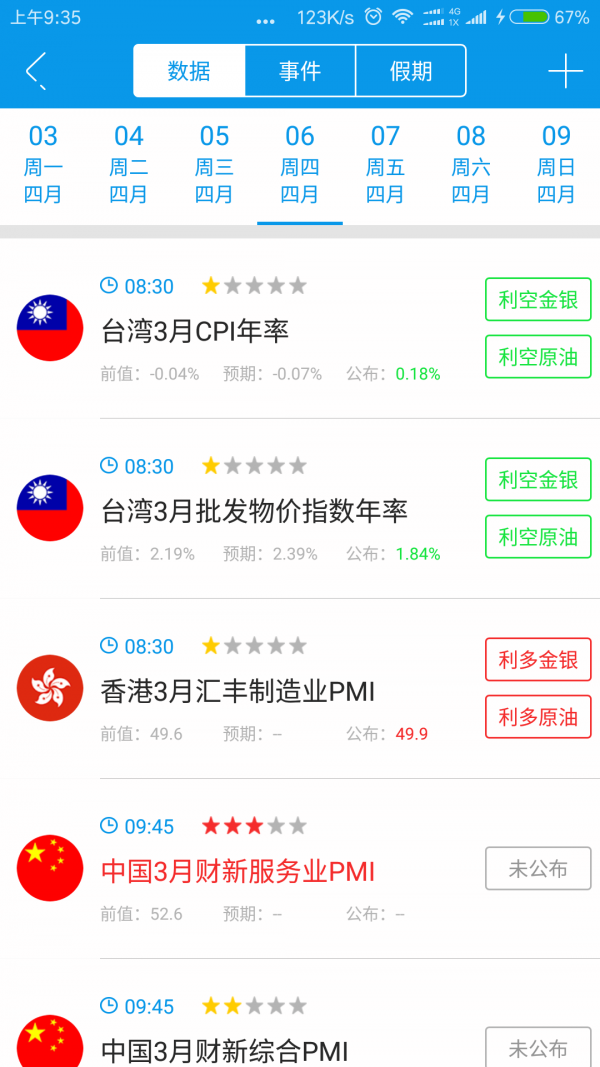Tap 利空原油 on 台湾批发物价指数年率
Viewport: 600px width, 1067px height.
tap(538, 537)
